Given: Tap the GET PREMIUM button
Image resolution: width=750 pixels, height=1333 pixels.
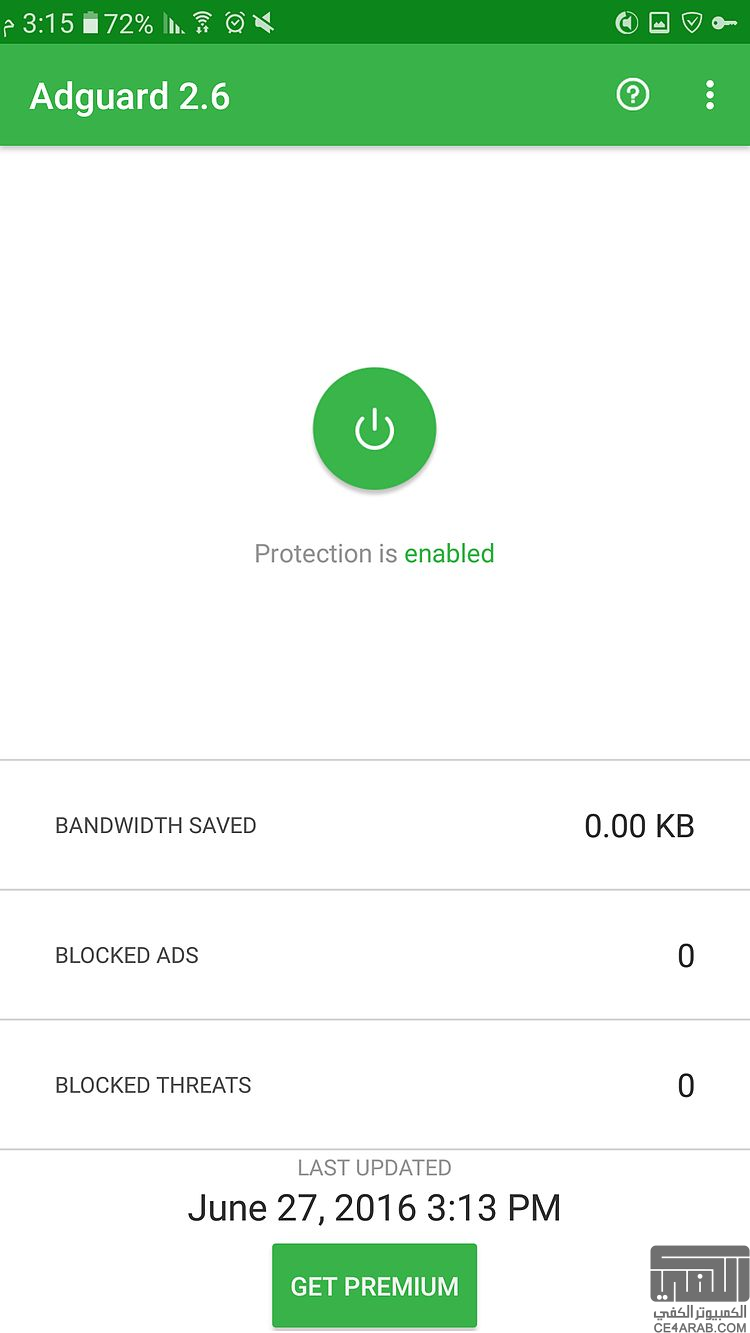Looking at the screenshot, I should point(375,1286).
